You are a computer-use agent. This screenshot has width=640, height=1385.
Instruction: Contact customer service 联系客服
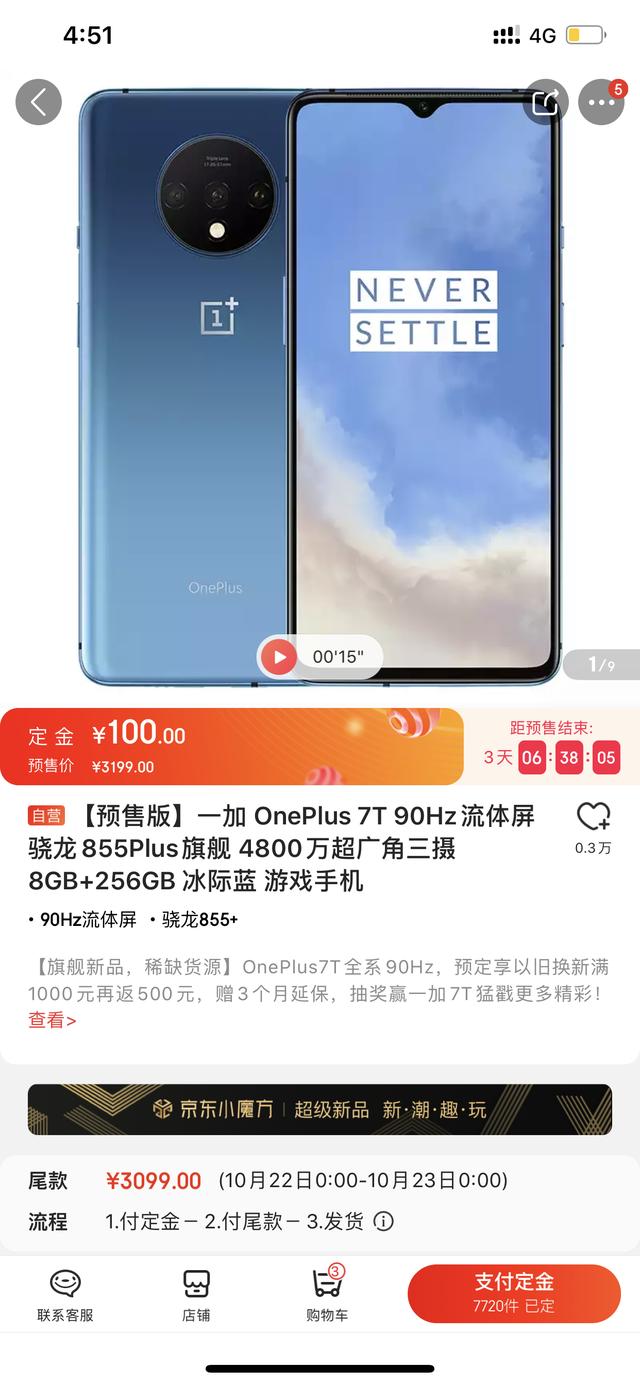[65, 1294]
